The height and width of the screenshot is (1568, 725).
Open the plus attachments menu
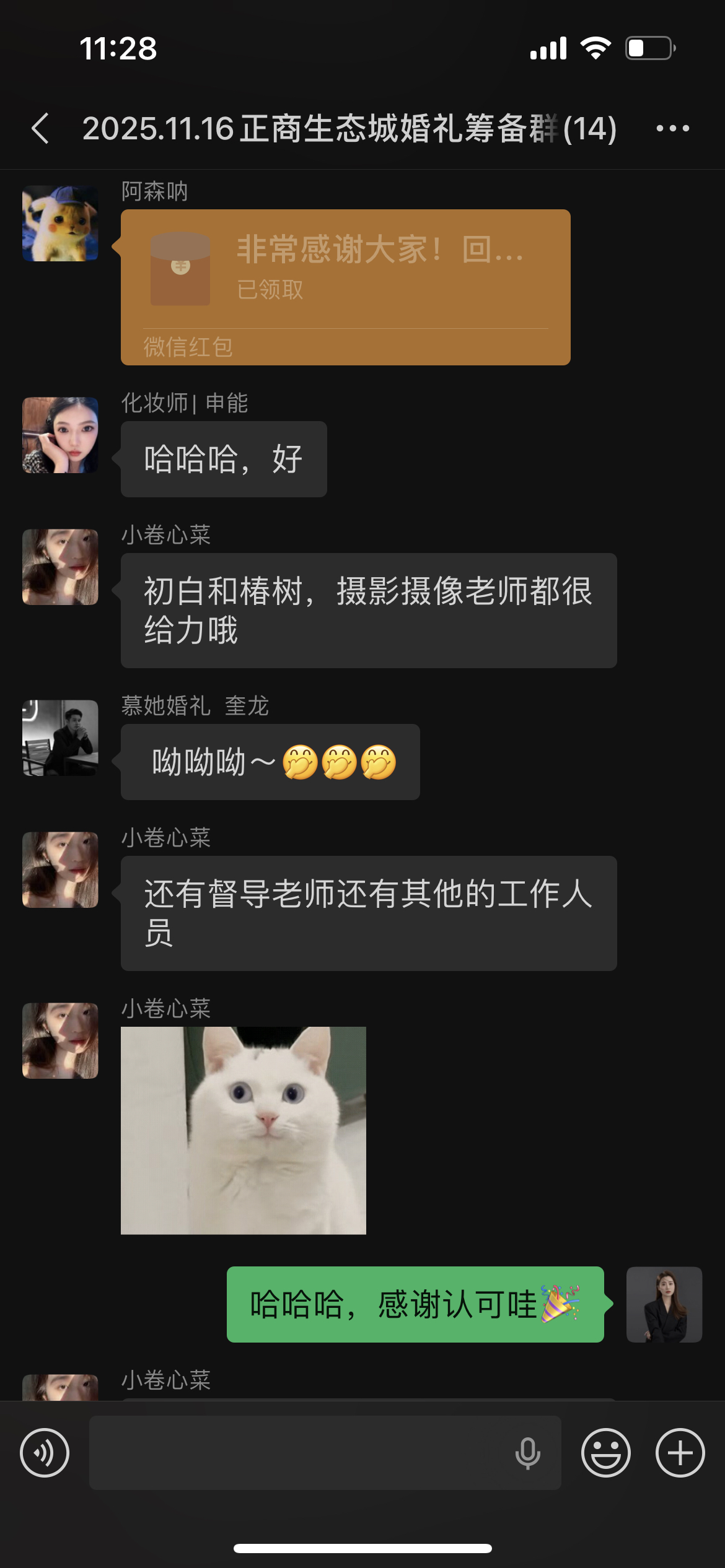click(x=680, y=1453)
